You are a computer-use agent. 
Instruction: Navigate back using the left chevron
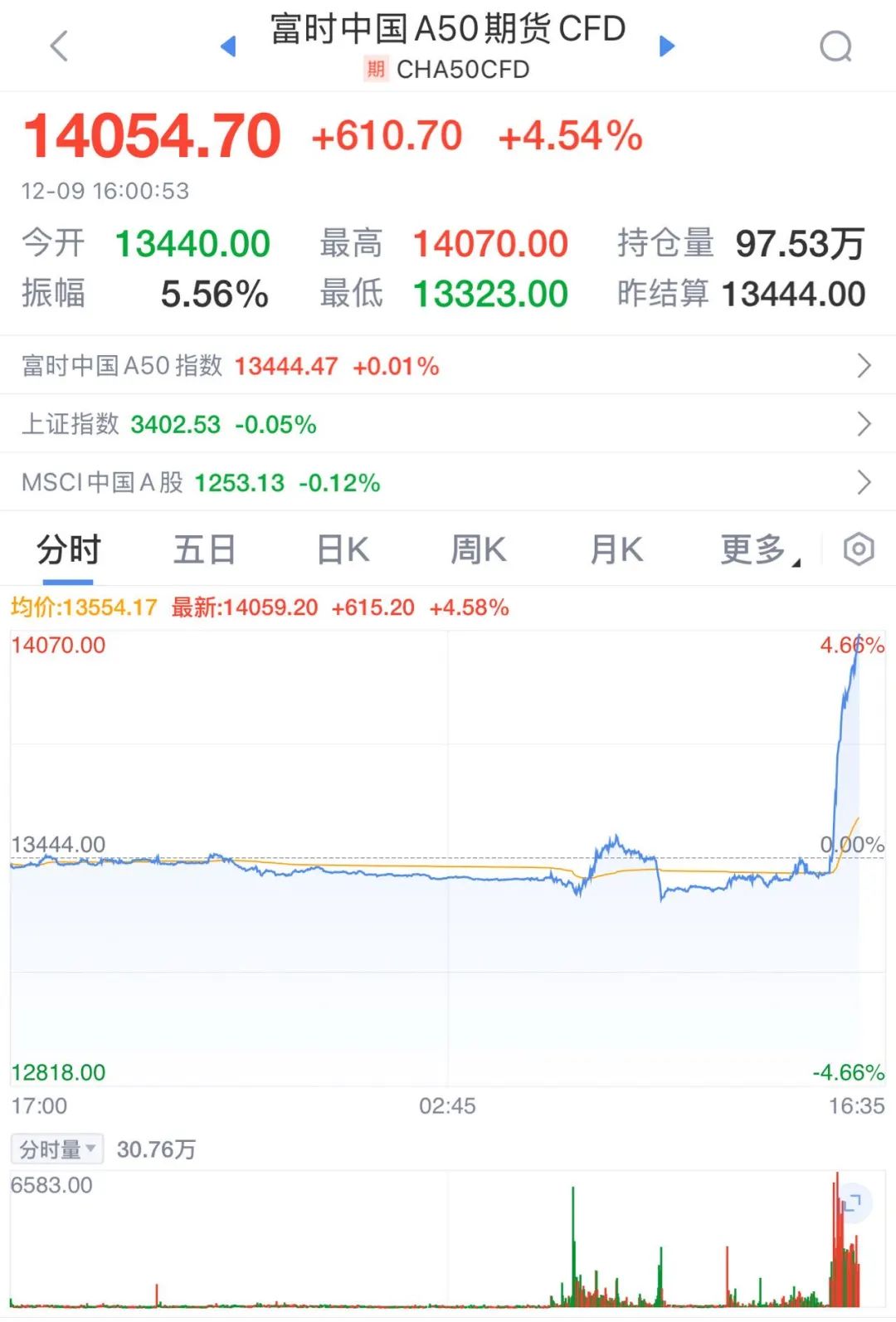tap(58, 46)
